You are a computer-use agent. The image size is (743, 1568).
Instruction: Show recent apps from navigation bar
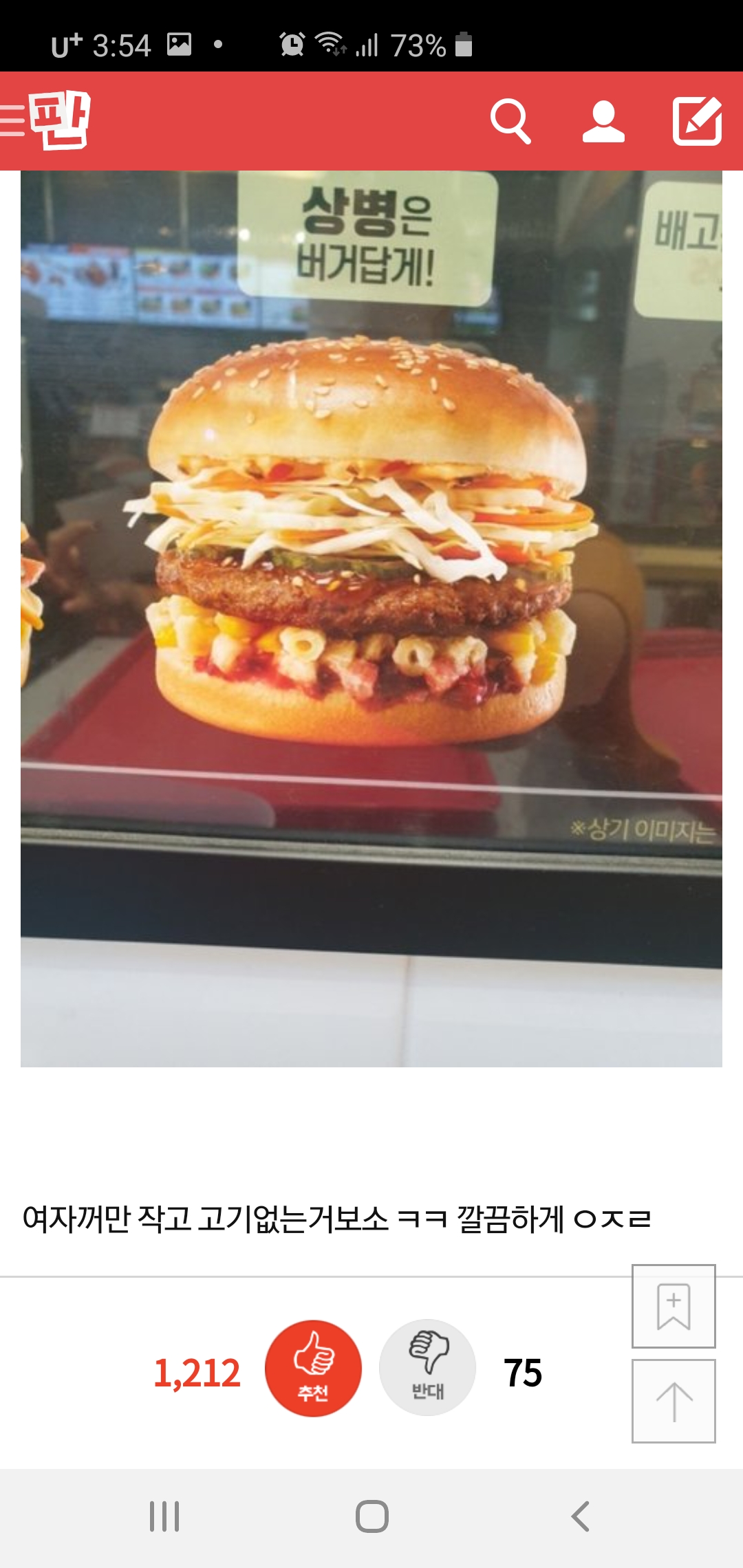(164, 1516)
